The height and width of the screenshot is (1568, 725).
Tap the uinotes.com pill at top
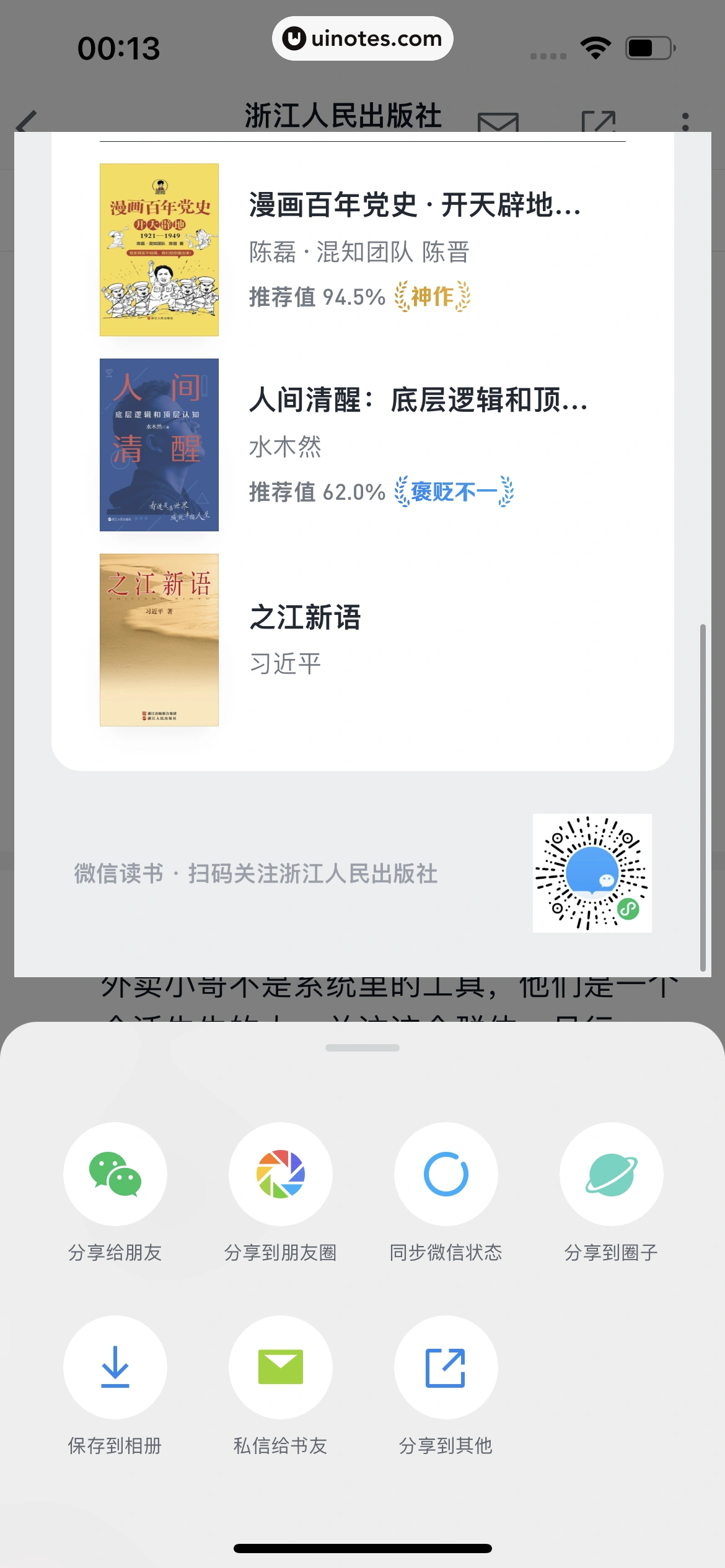pyautogui.click(x=362, y=38)
